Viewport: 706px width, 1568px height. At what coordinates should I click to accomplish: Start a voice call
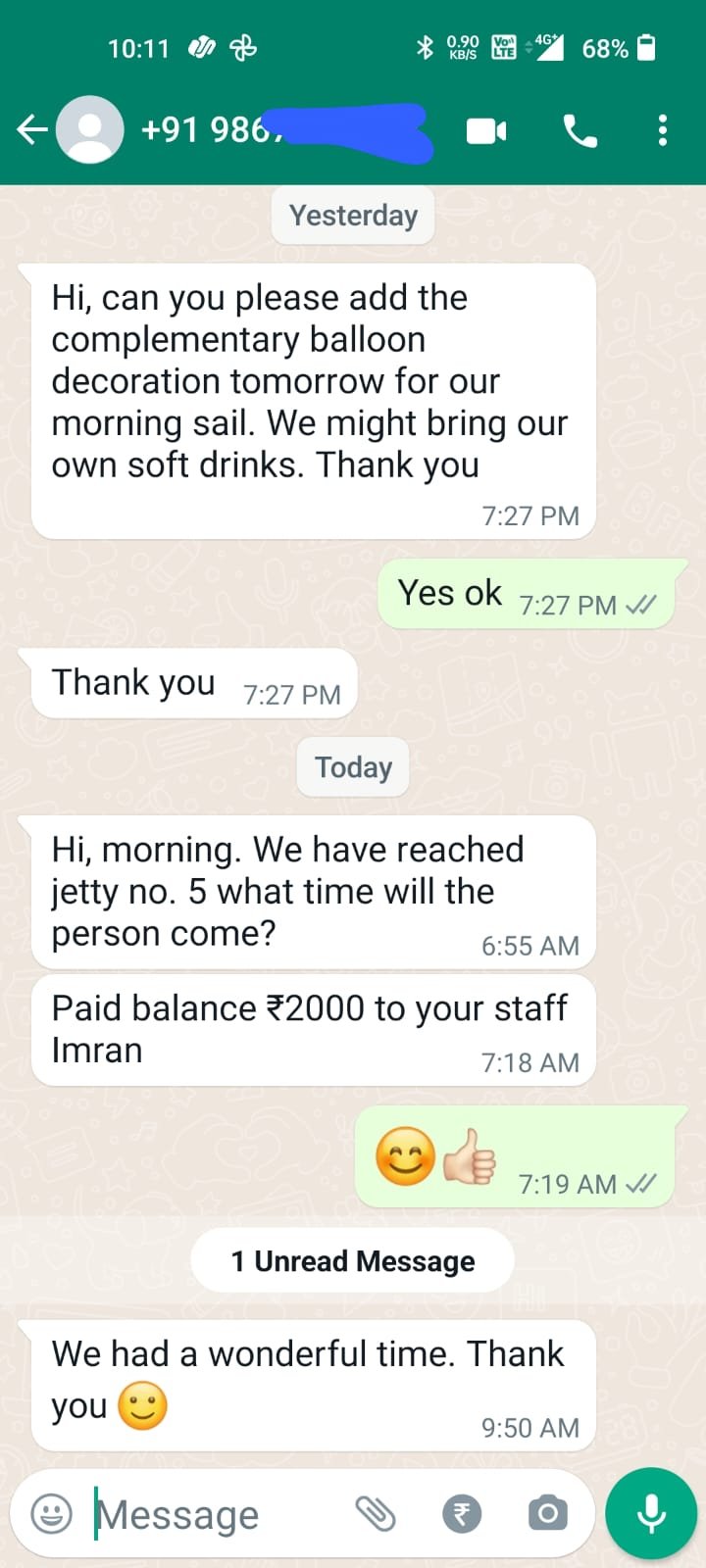(x=580, y=130)
